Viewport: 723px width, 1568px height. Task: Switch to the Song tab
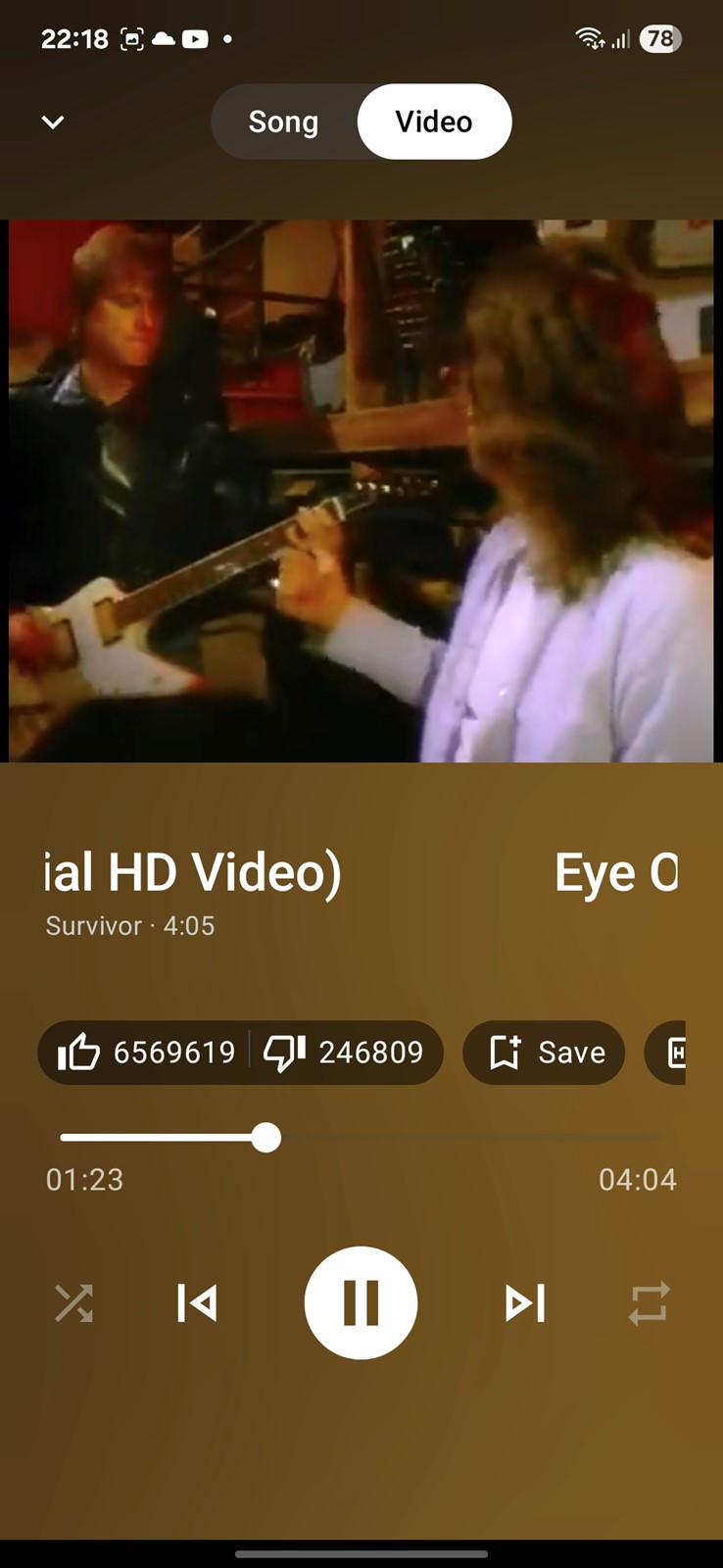coord(284,122)
